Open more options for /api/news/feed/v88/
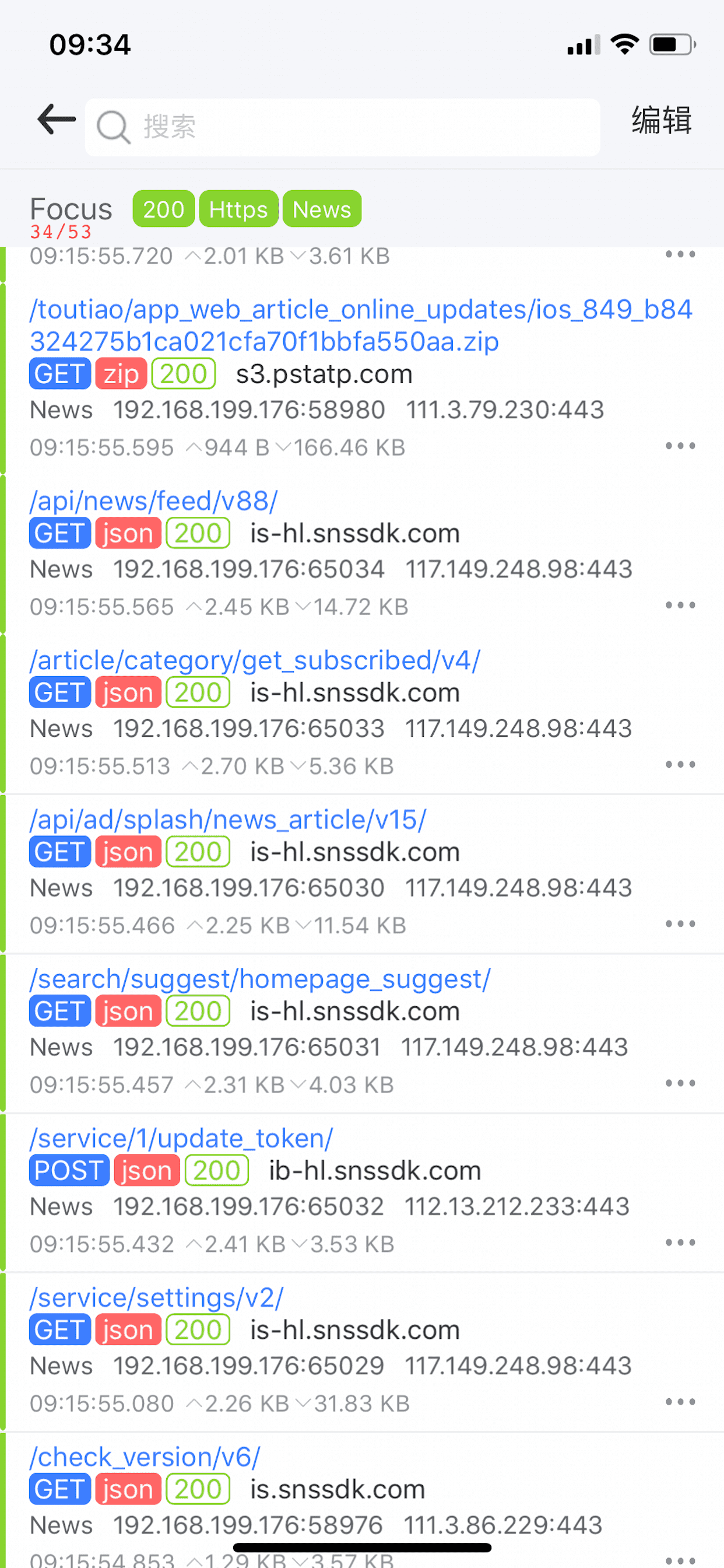The height and width of the screenshot is (1568, 724). click(x=680, y=605)
